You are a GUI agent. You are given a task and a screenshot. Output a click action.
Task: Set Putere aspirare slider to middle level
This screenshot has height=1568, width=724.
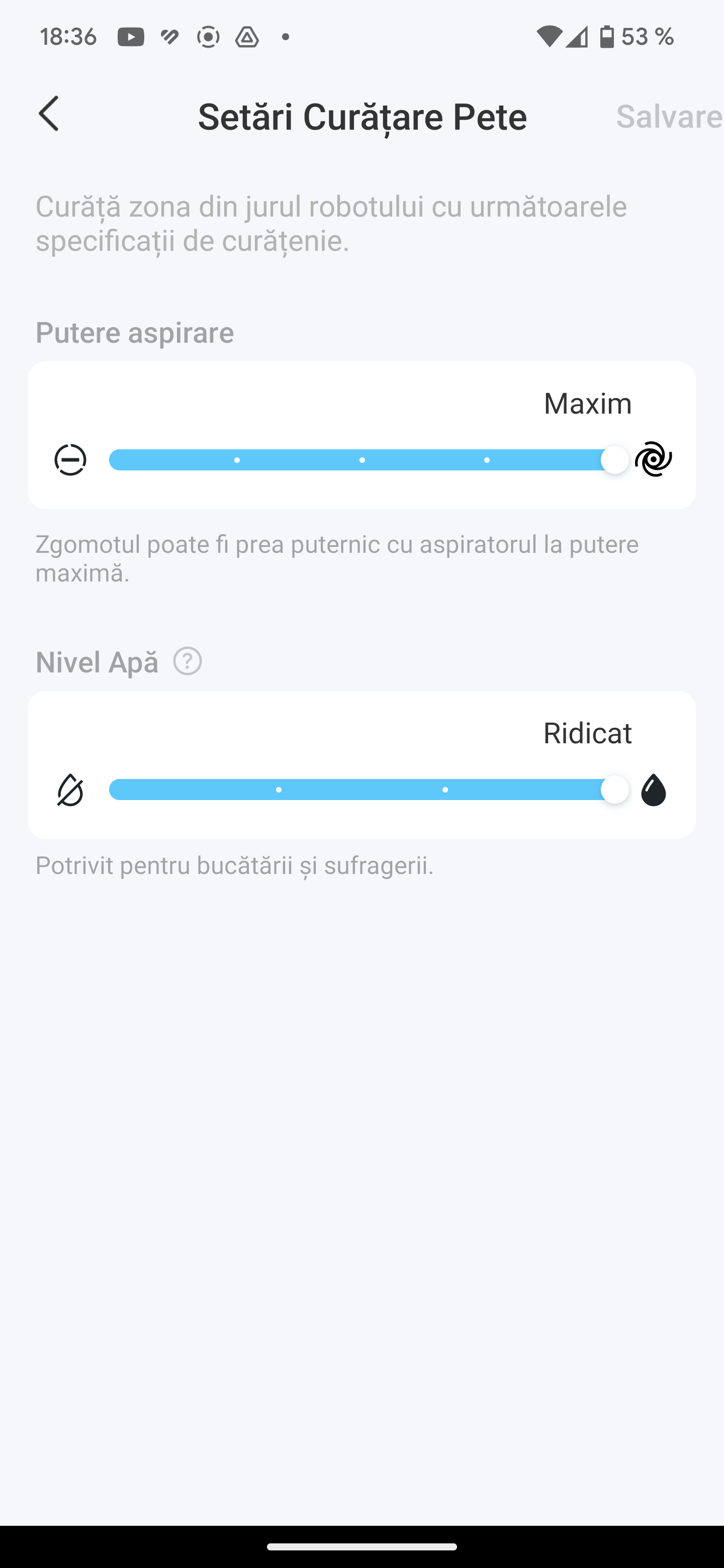[361, 460]
